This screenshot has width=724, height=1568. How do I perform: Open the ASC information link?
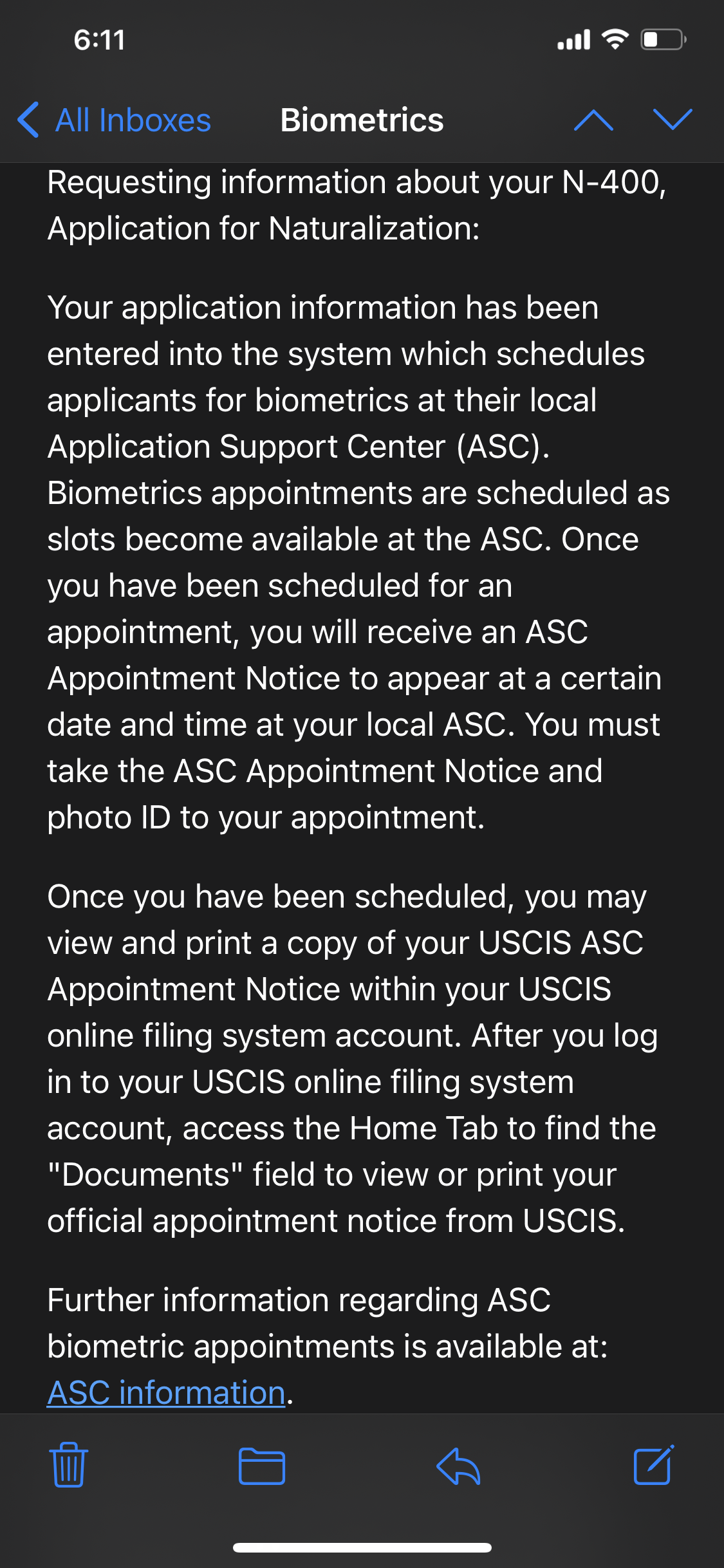[x=166, y=1393]
